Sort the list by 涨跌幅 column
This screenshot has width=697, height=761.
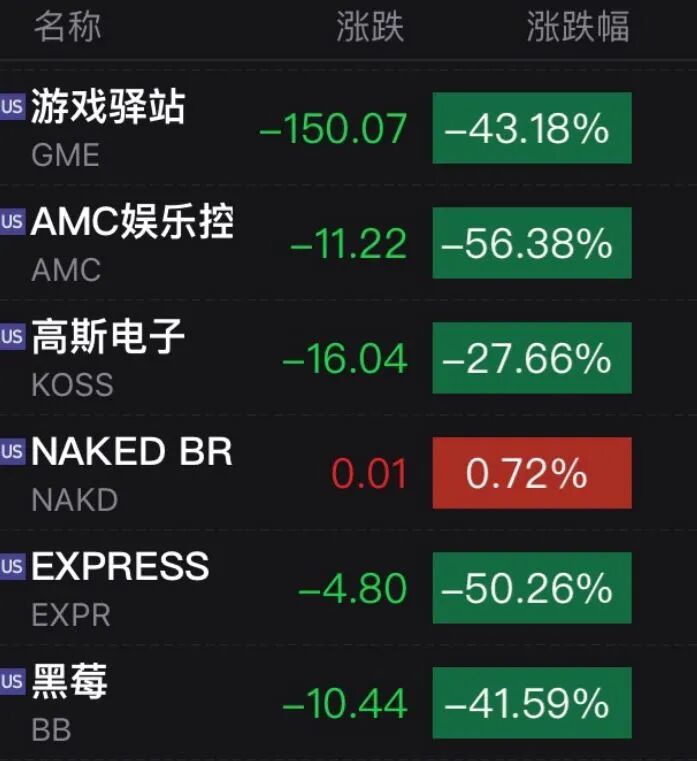[x=578, y=27]
